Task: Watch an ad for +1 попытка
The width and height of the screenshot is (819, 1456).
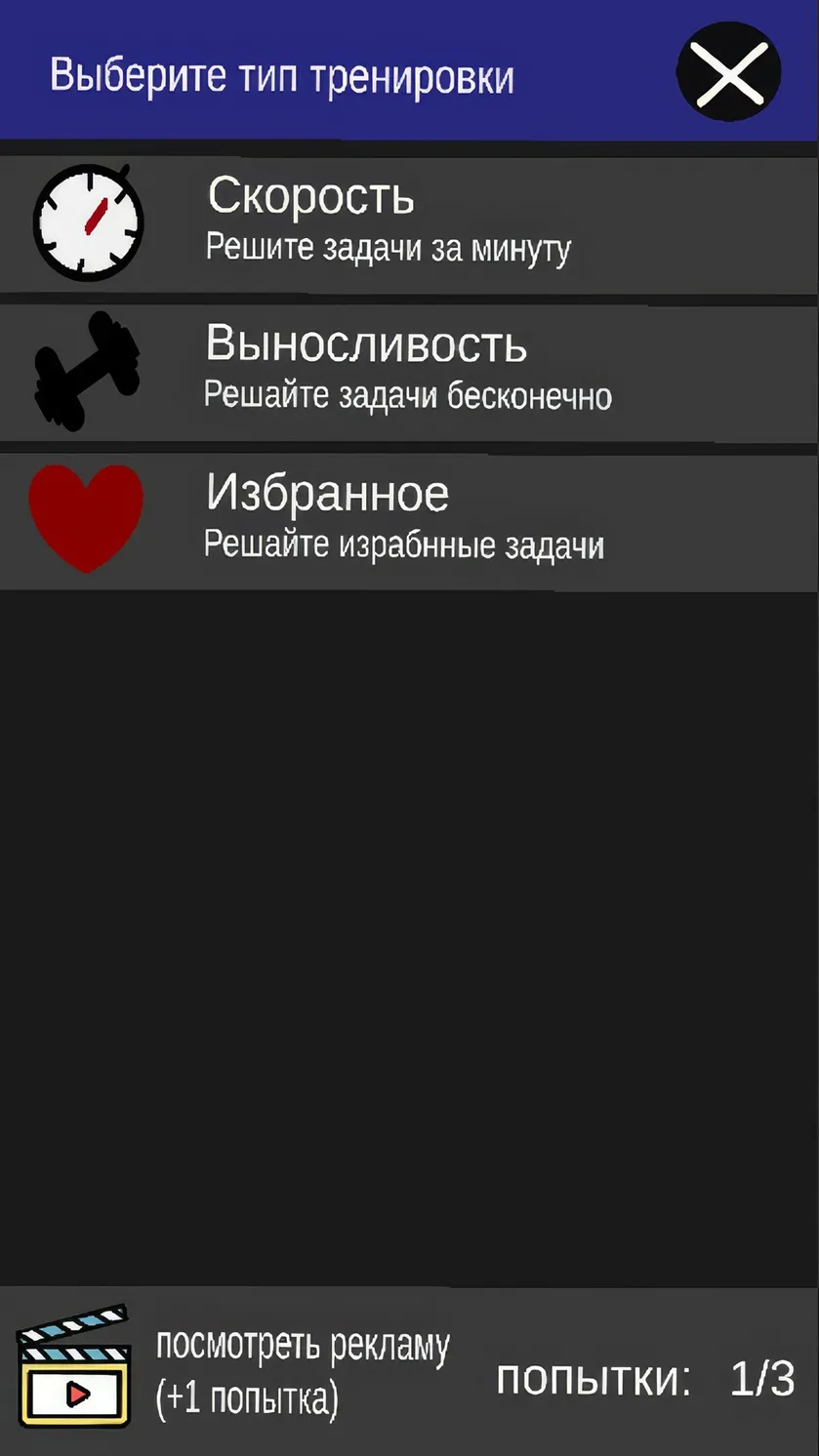Action: (234, 1371)
